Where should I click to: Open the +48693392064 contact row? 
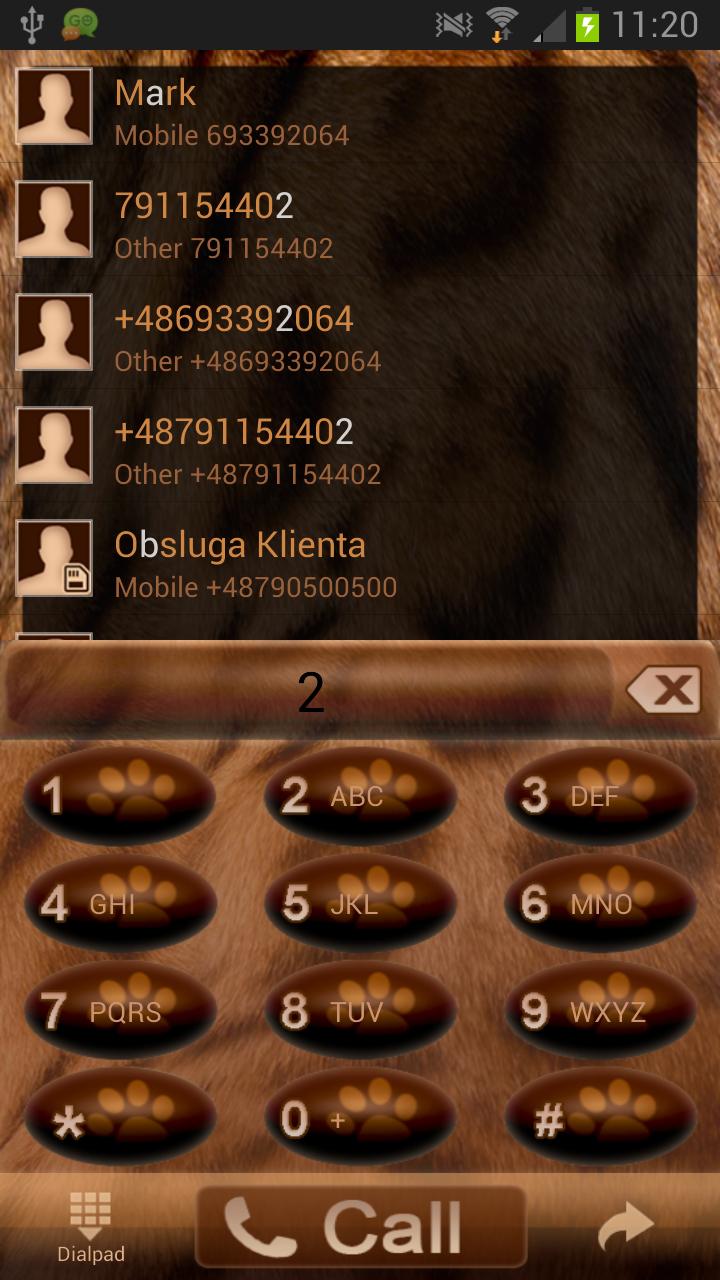coord(360,338)
